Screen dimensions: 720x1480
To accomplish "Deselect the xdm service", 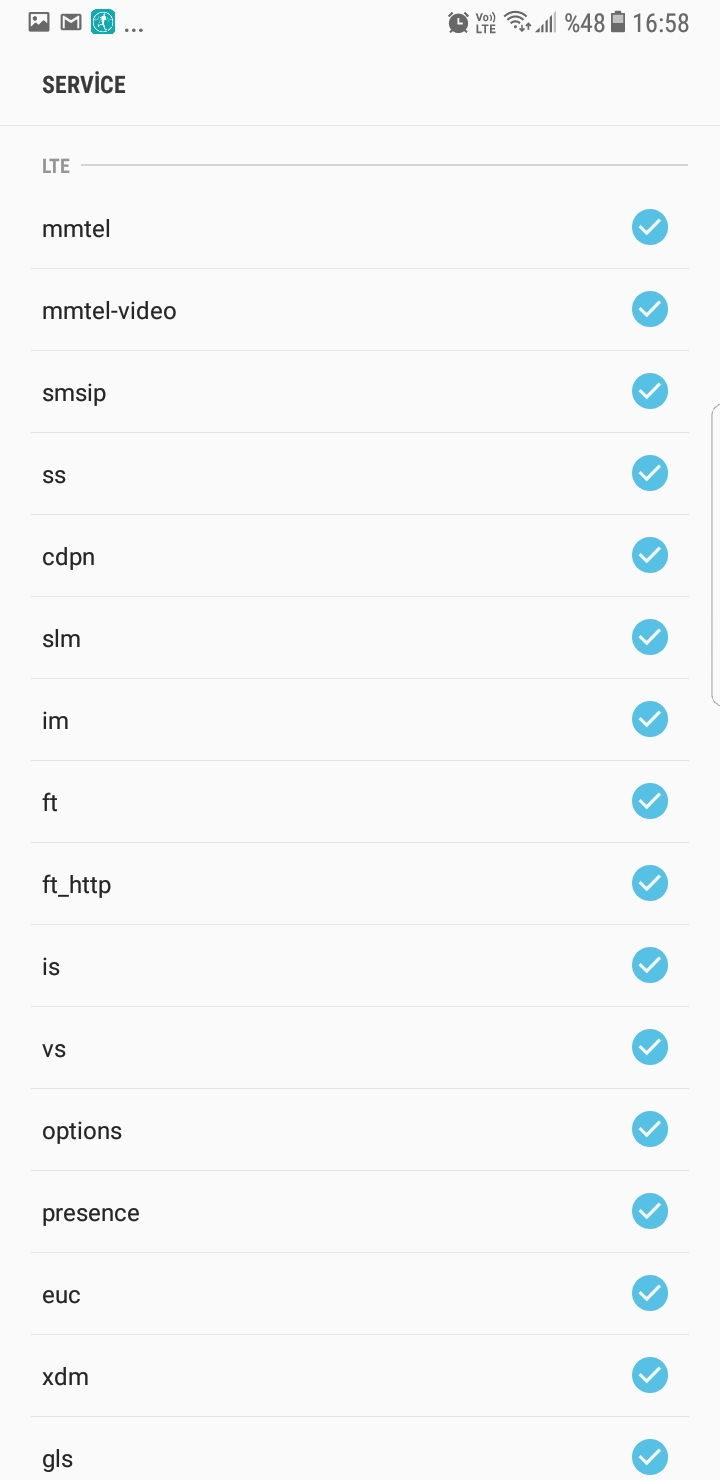I will (649, 1376).
